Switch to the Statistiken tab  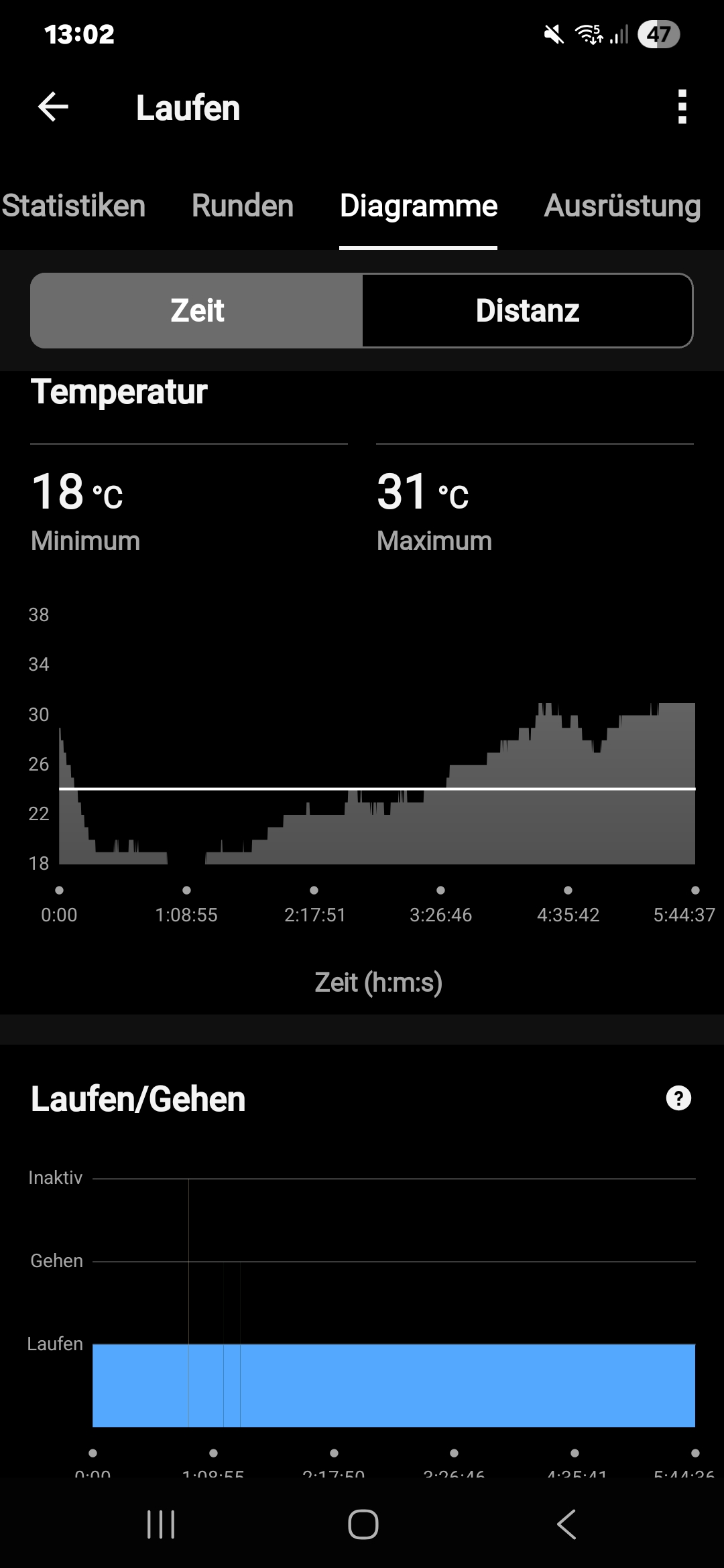[x=74, y=206]
